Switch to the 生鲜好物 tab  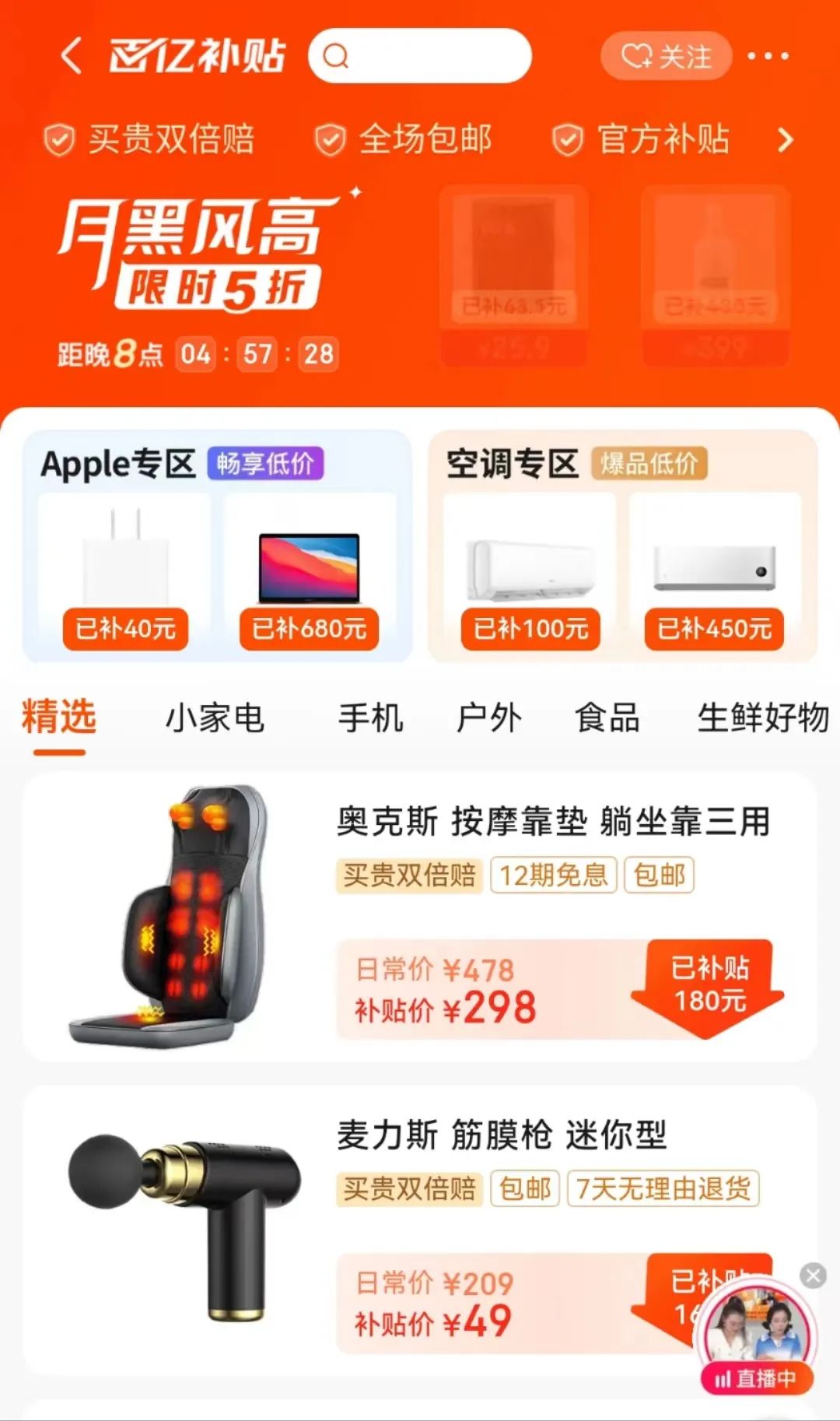point(762,717)
